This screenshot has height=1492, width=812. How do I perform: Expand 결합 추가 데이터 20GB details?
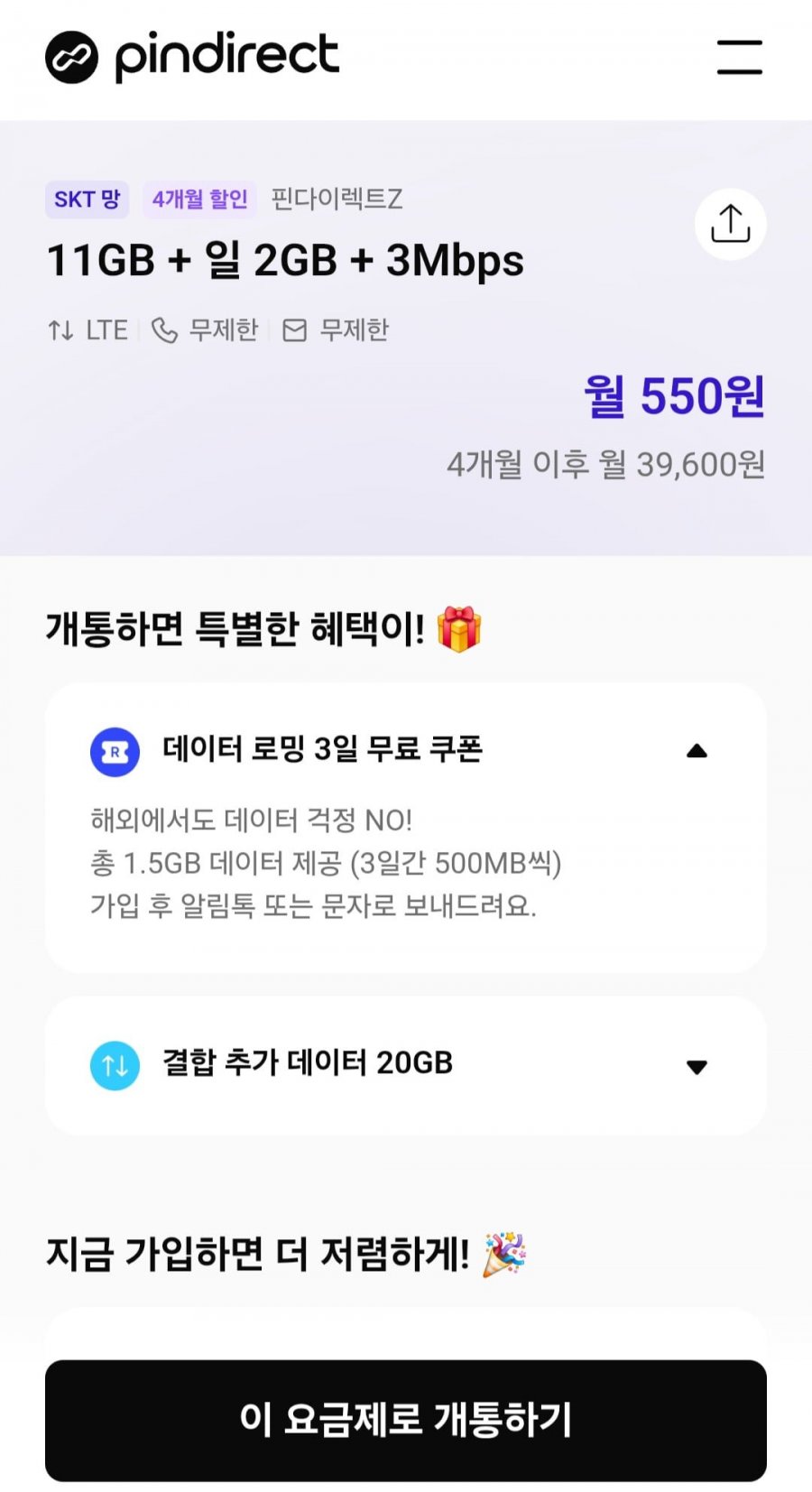point(697,1066)
